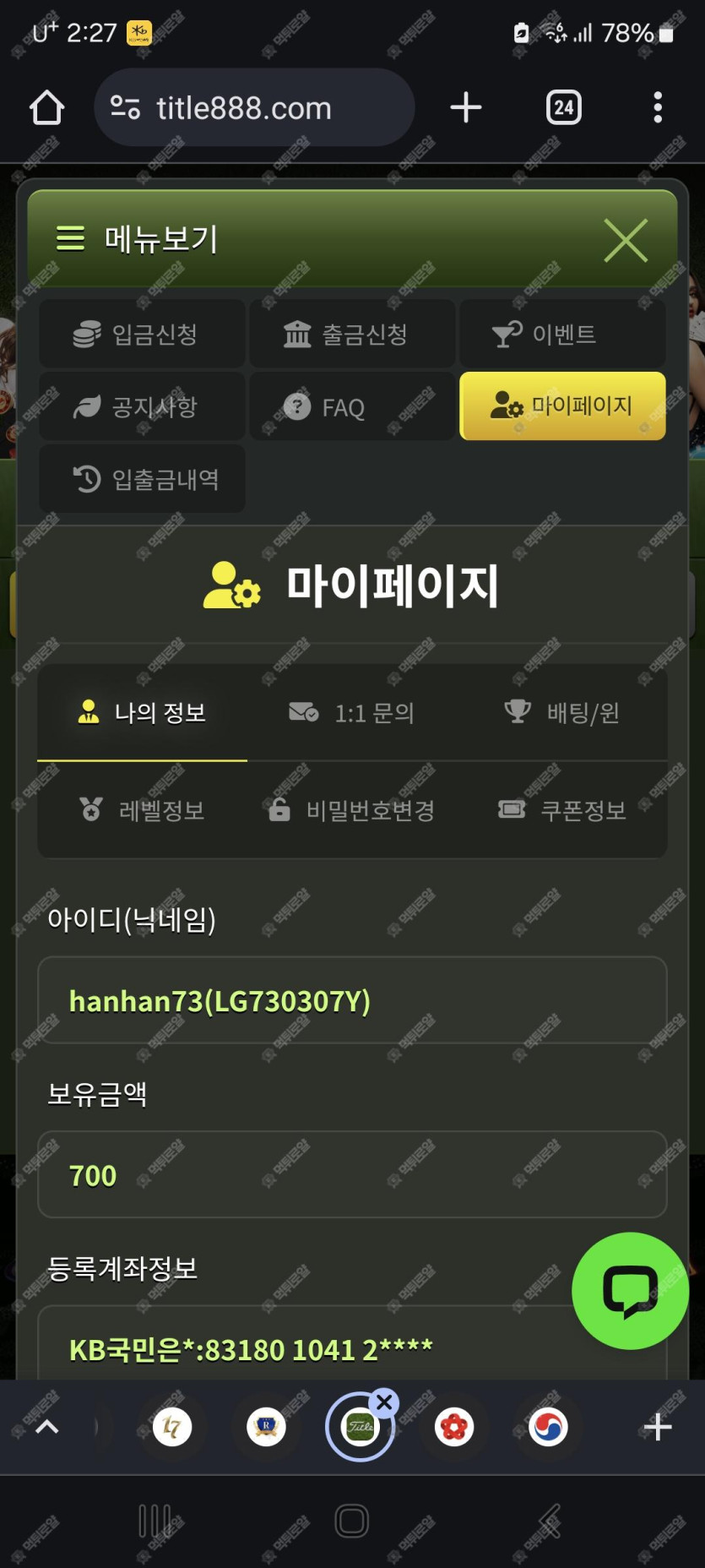Open 공지사항 notices
Screen dimensions: 705x1568
(x=142, y=406)
